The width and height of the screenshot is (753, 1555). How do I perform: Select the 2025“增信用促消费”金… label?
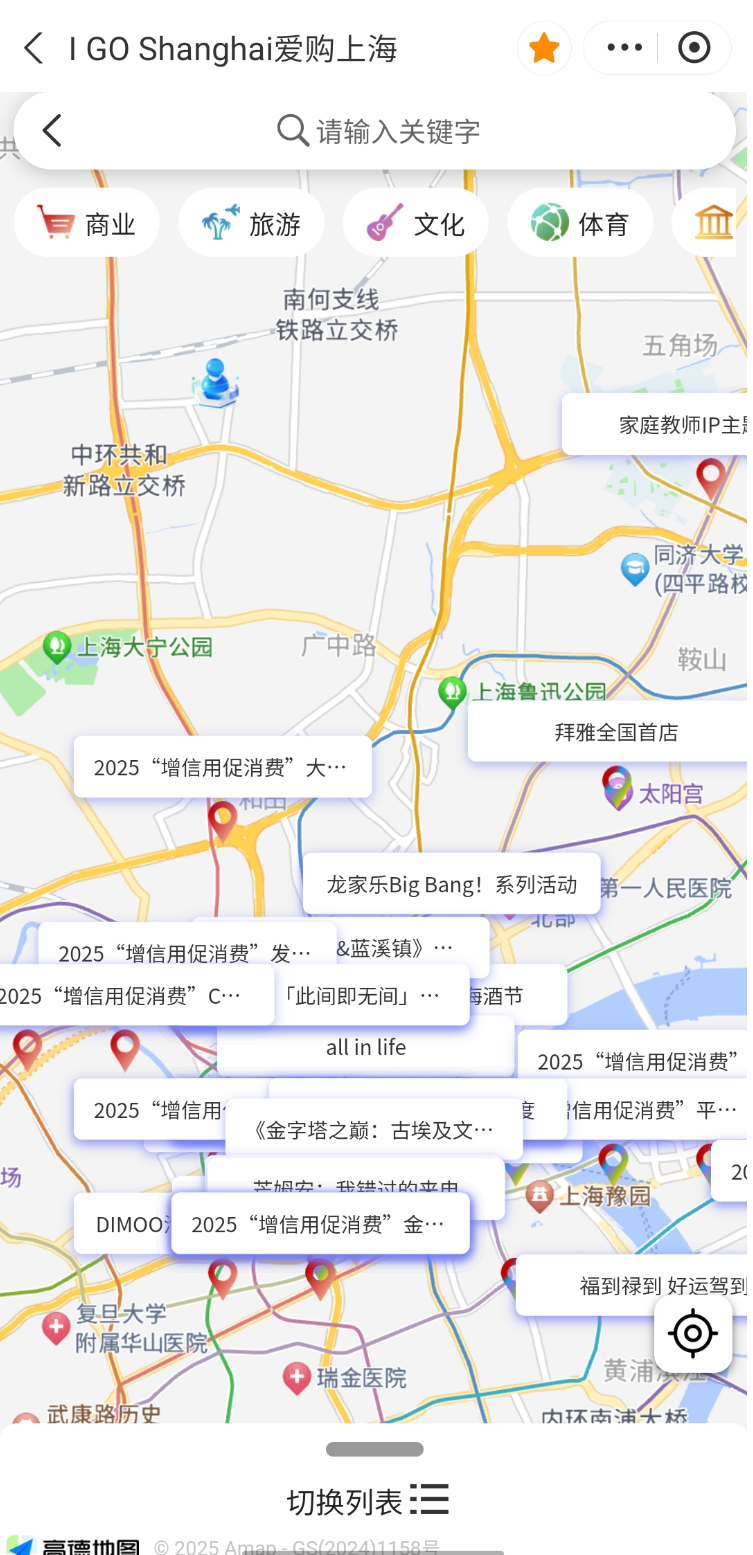(x=320, y=1224)
